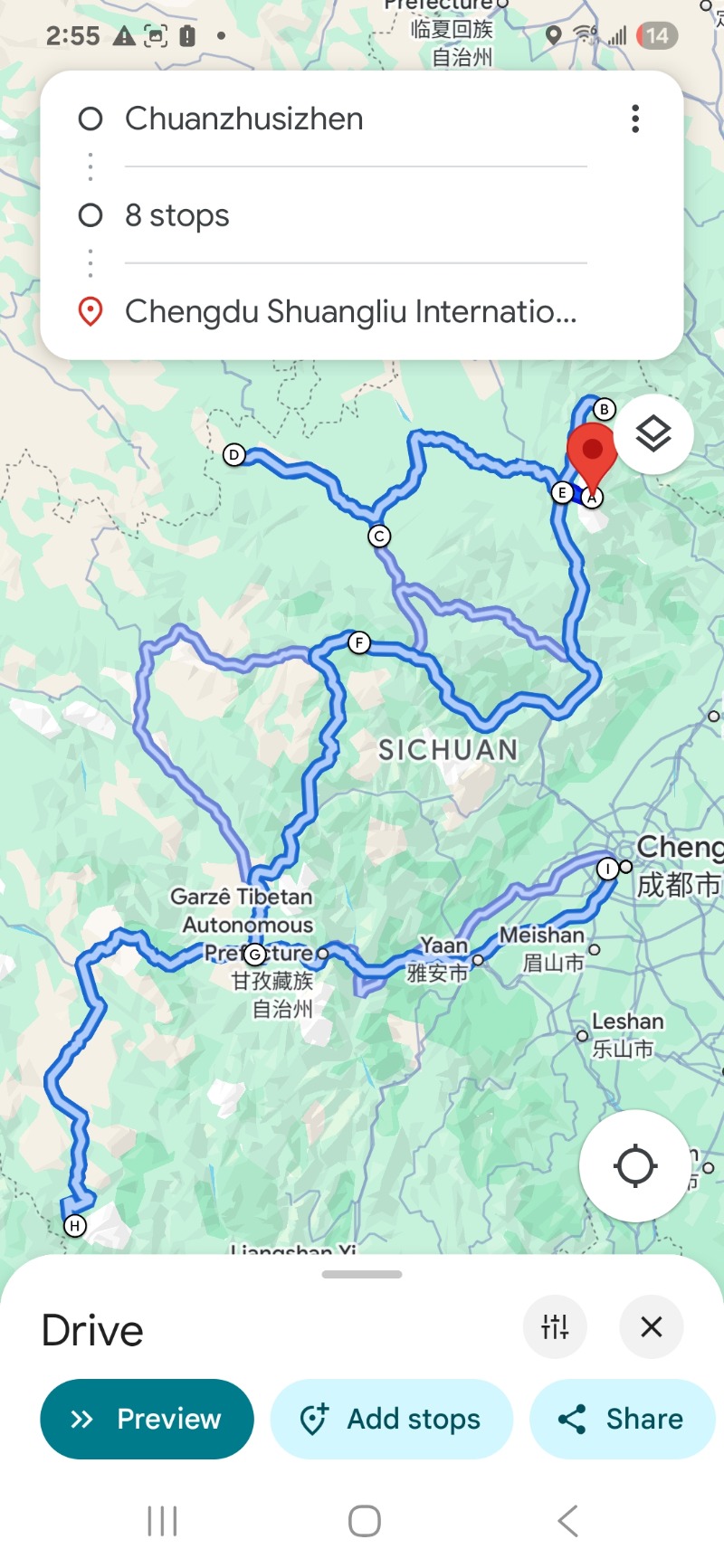Edit the Chengdu Shuangliu International destination
Screen dimensions: 724x1568
point(356,311)
